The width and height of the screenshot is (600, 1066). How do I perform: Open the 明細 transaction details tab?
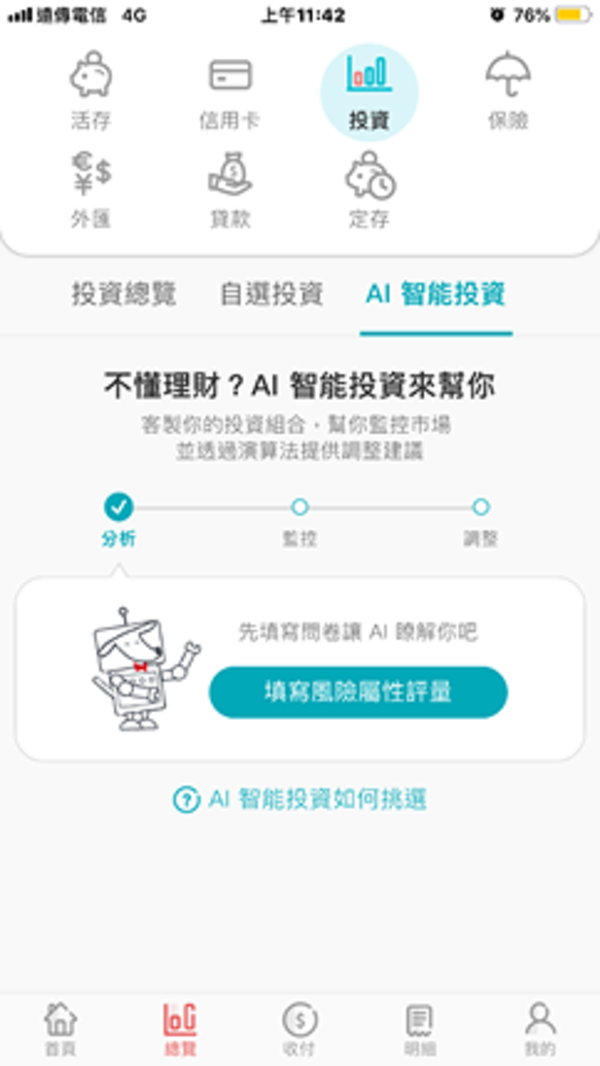420,1028
